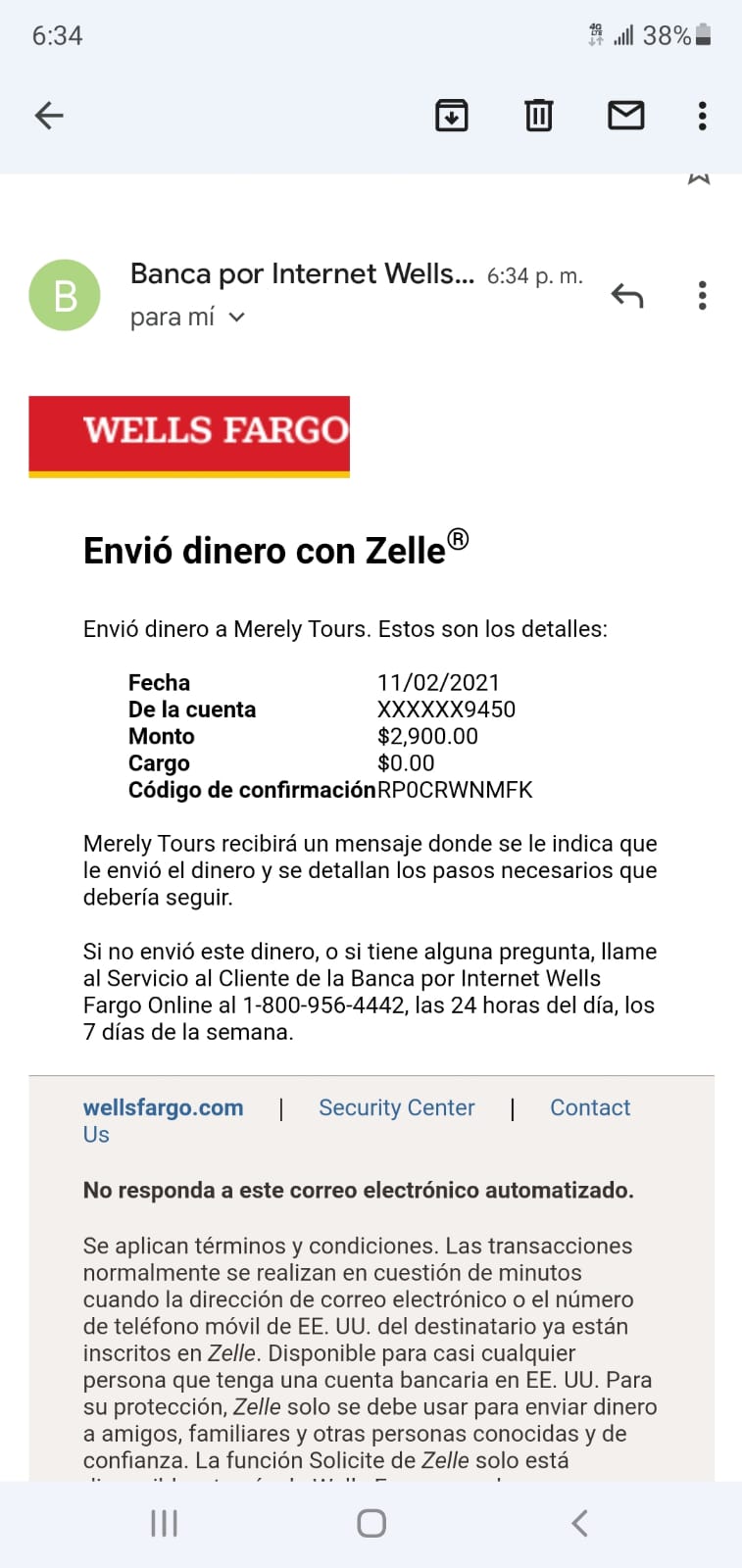Archive this email

(451, 116)
